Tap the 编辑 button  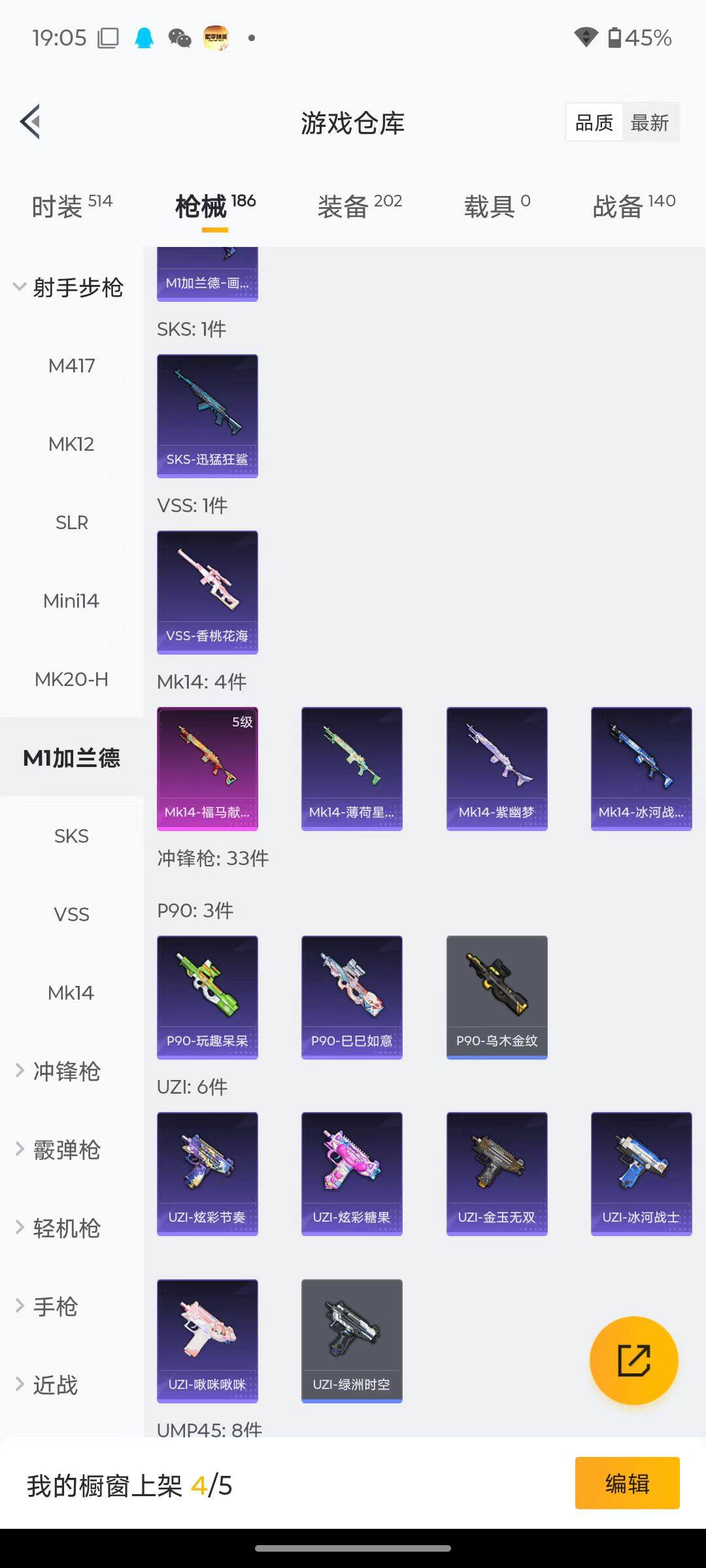pos(627,1483)
